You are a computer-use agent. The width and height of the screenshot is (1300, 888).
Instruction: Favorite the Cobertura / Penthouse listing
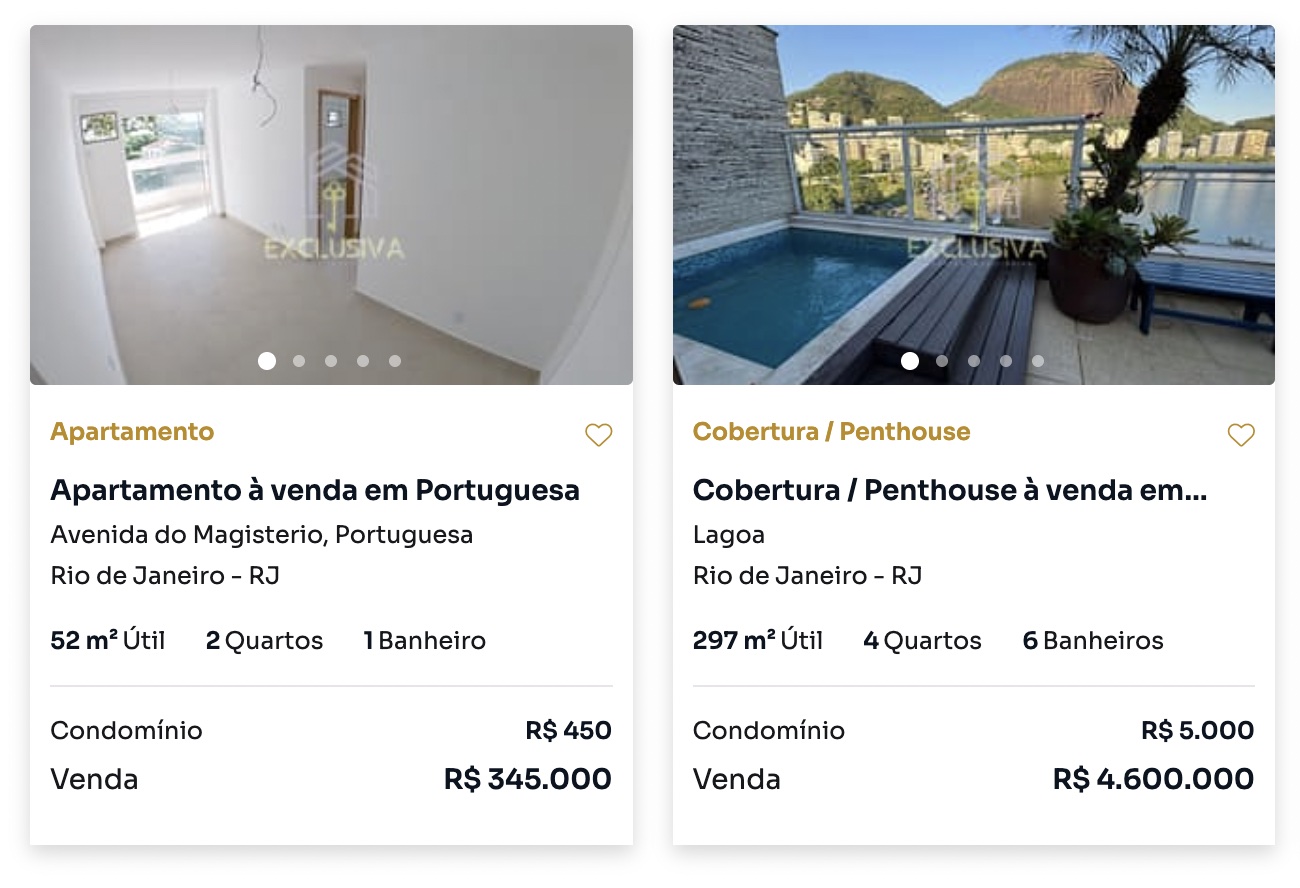click(1240, 435)
